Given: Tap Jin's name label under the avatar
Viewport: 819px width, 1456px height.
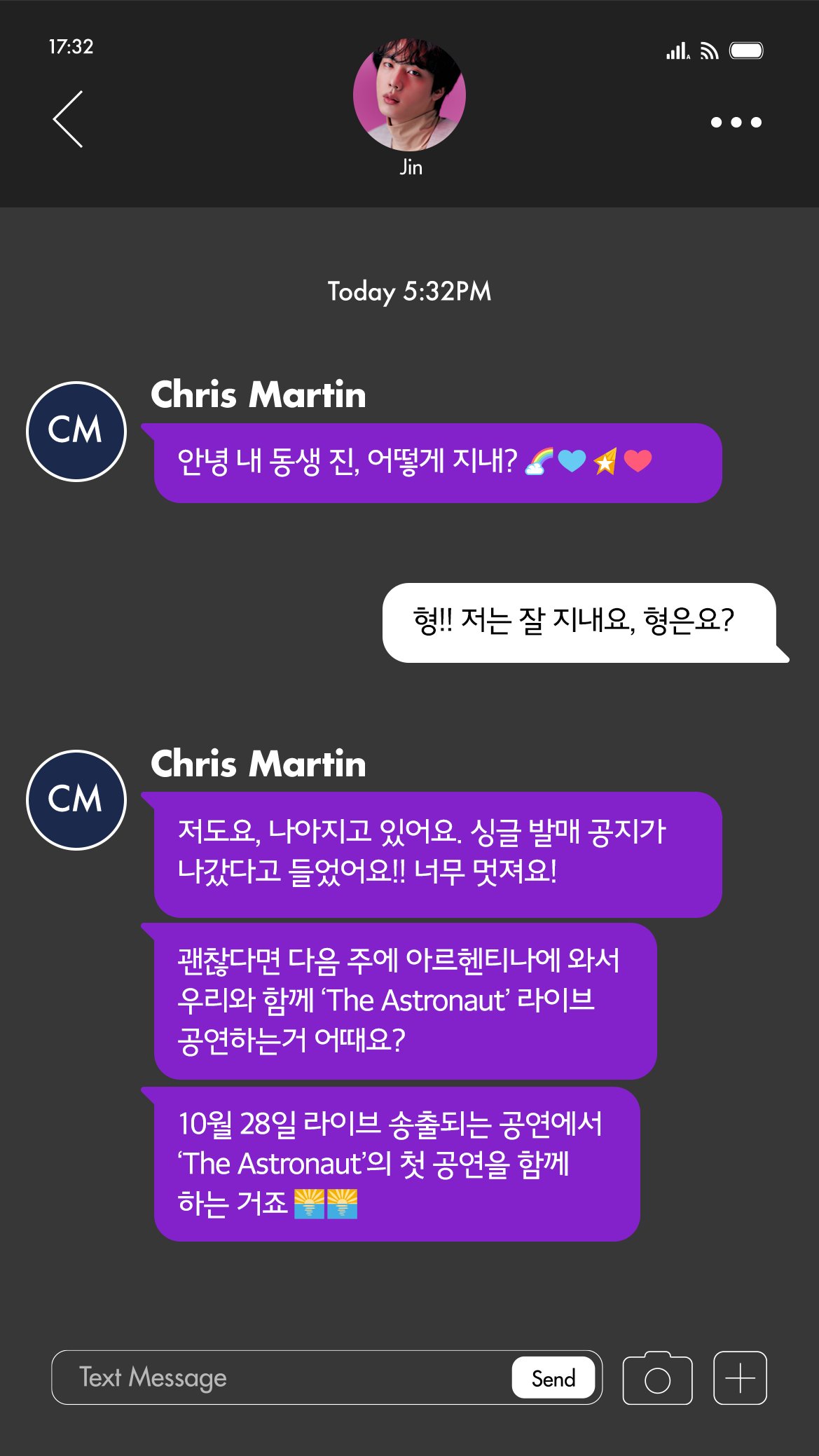Looking at the screenshot, I should [410, 168].
